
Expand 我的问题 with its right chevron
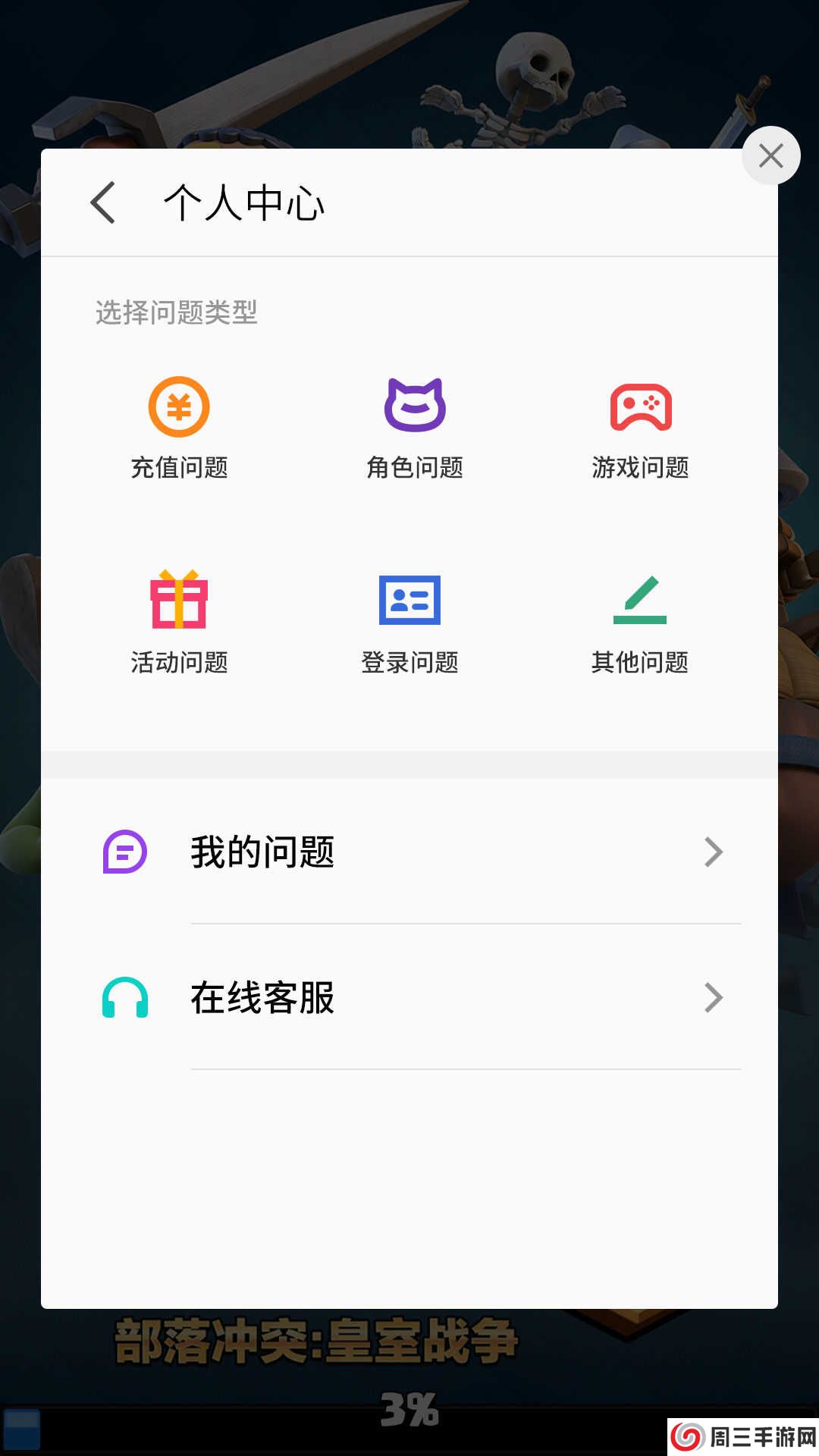[714, 852]
